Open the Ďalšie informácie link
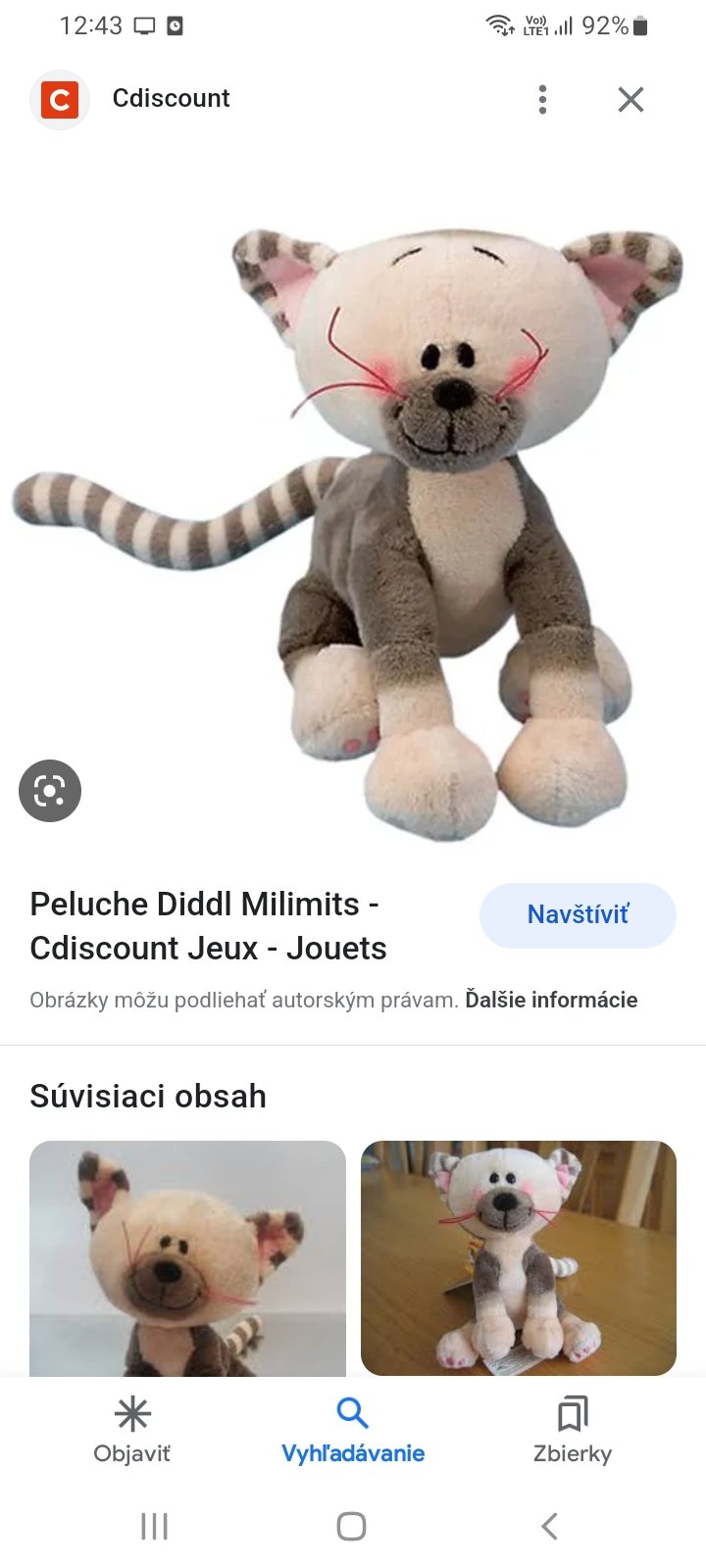 (x=551, y=1000)
